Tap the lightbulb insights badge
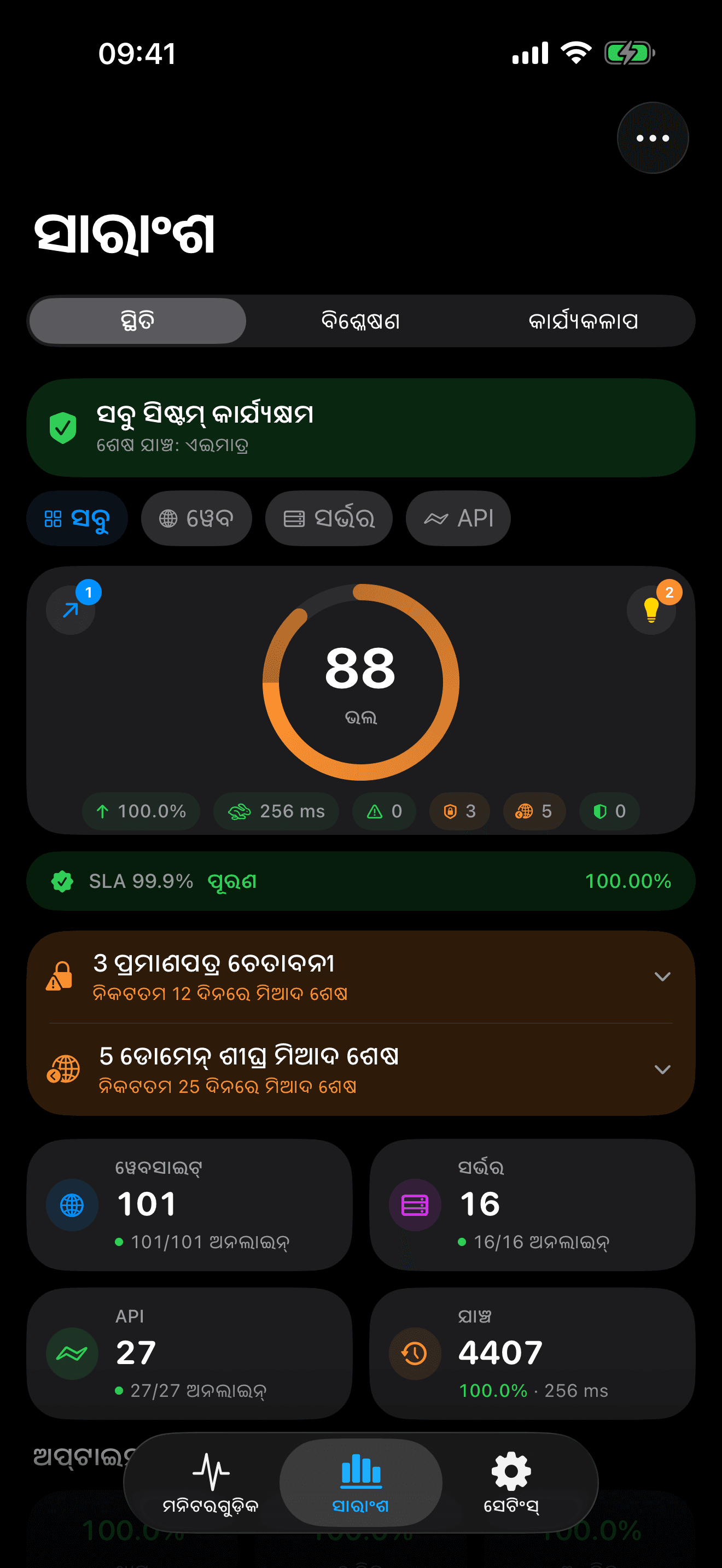 (651, 611)
